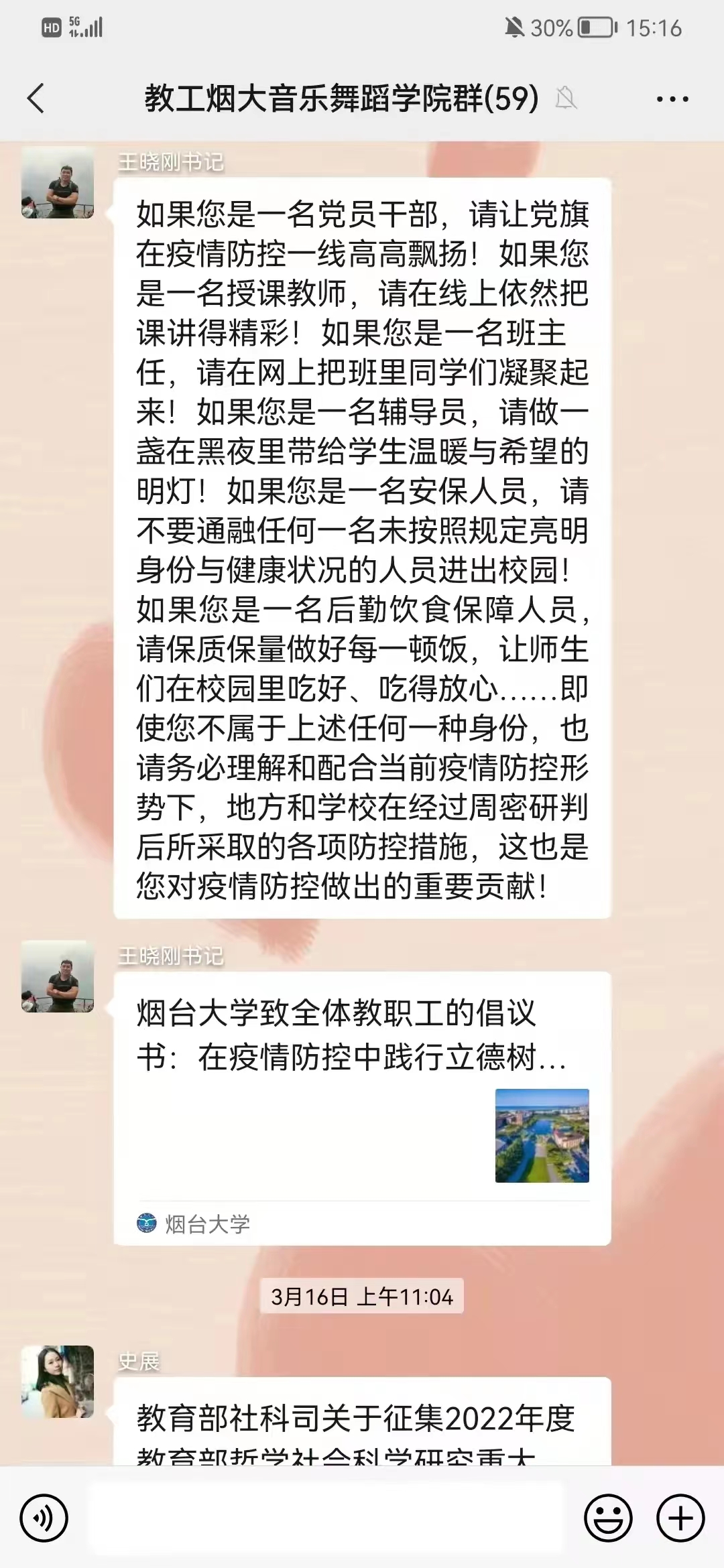The height and width of the screenshot is (1568, 724).
Task: Open the three-dot chat info menu
Action: tap(672, 99)
